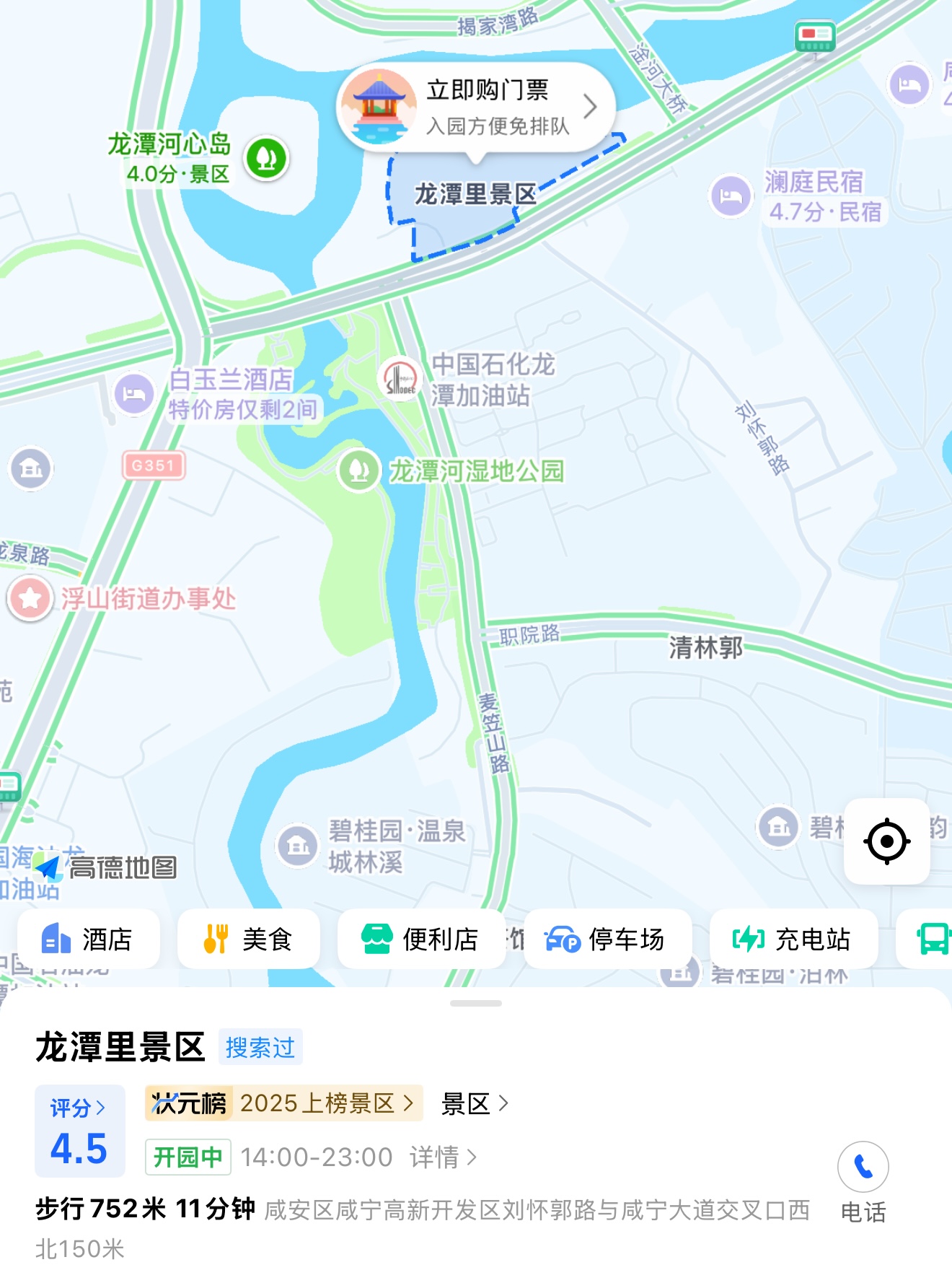The height and width of the screenshot is (1270, 952).
Task: Expand the place detail sheet handle
Action: 476,1003
